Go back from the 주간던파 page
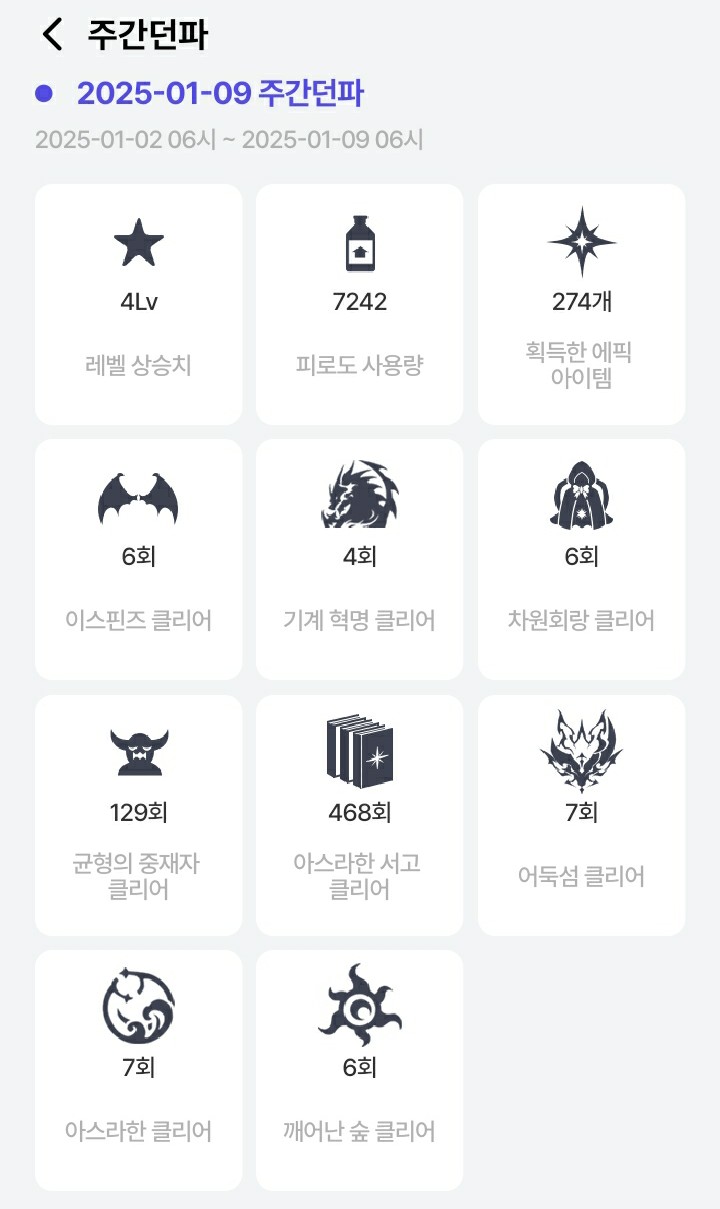The height and width of the screenshot is (1209, 720). point(52,35)
